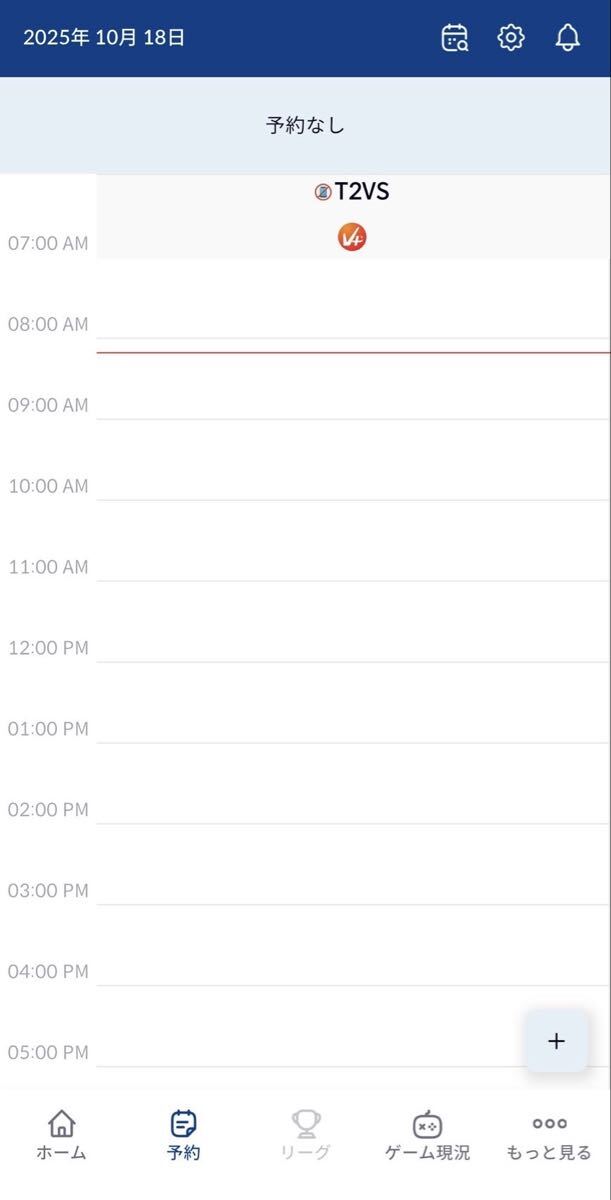The width and height of the screenshot is (611, 1200).
Task: Open the calendar search icon
Action: 455,38
